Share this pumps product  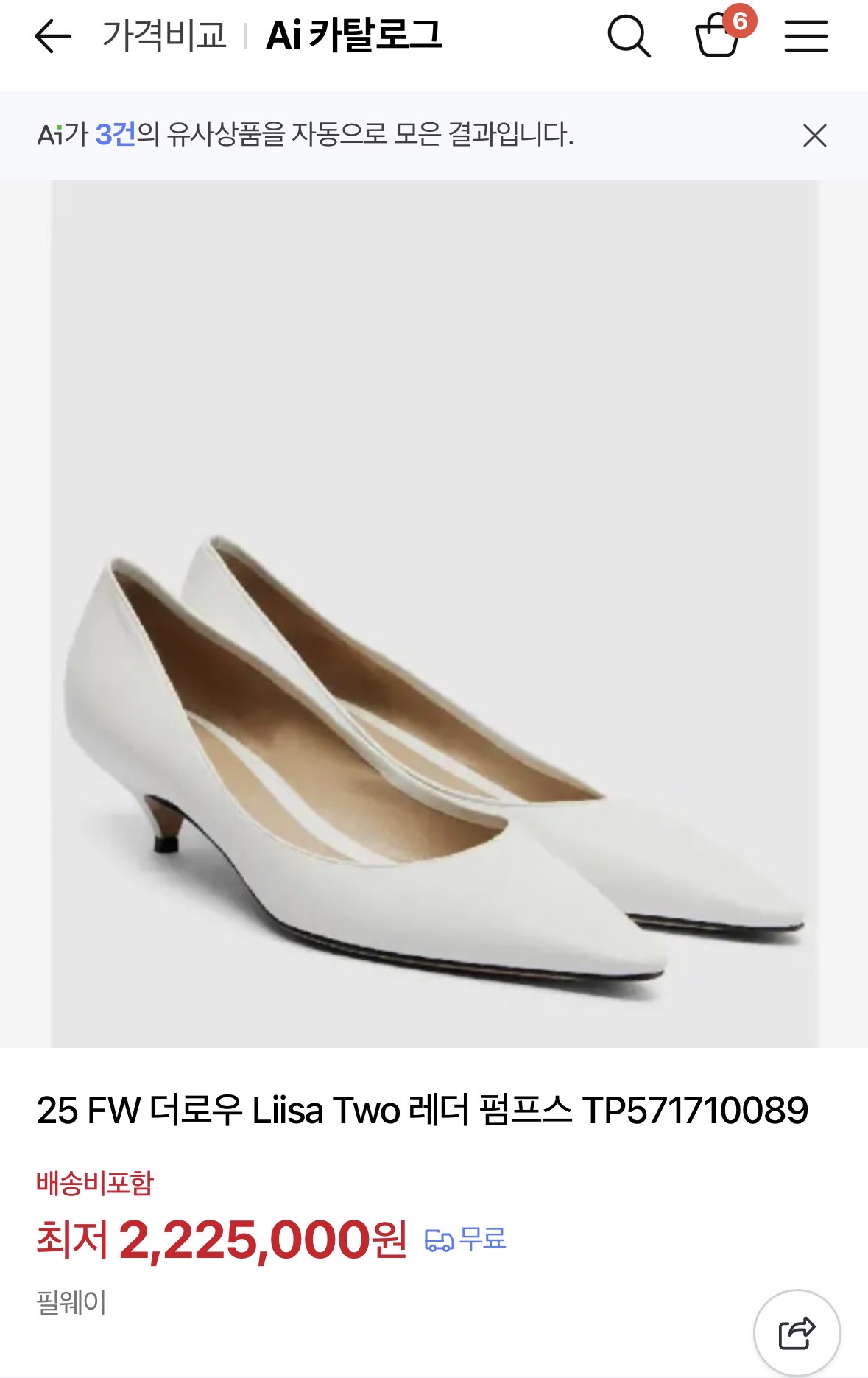pyautogui.click(x=797, y=1332)
